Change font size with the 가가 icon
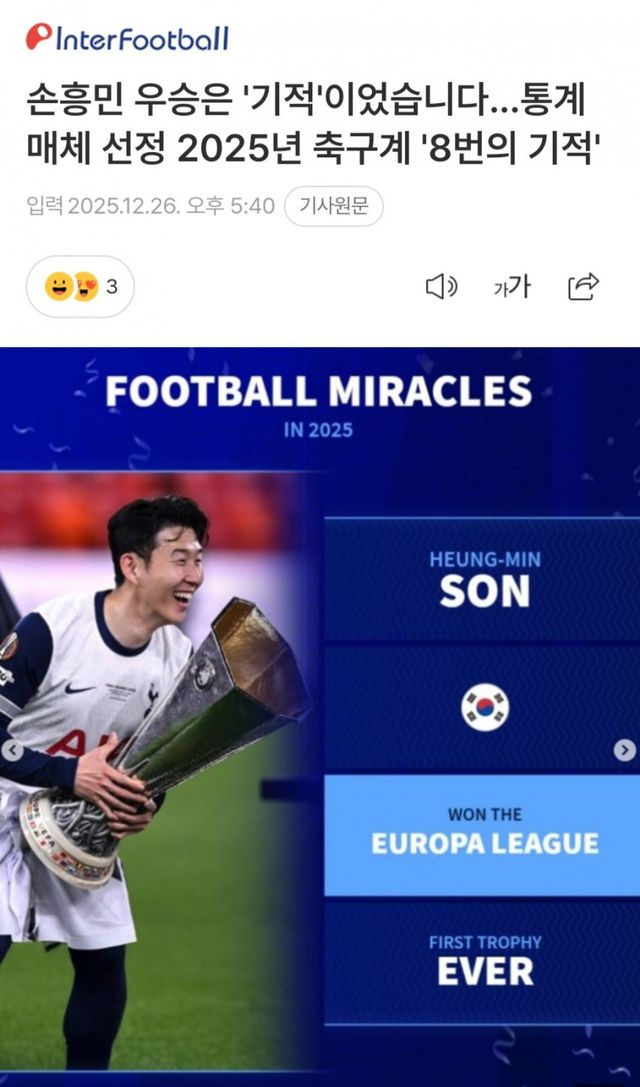This screenshot has height=1087, width=640. (x=511, y=288)
